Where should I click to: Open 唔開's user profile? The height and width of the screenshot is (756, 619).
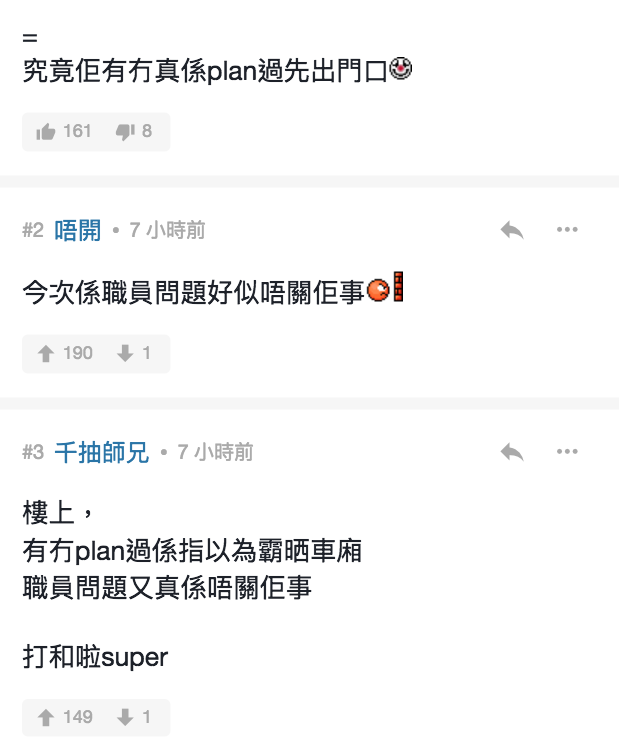point(77,231)
